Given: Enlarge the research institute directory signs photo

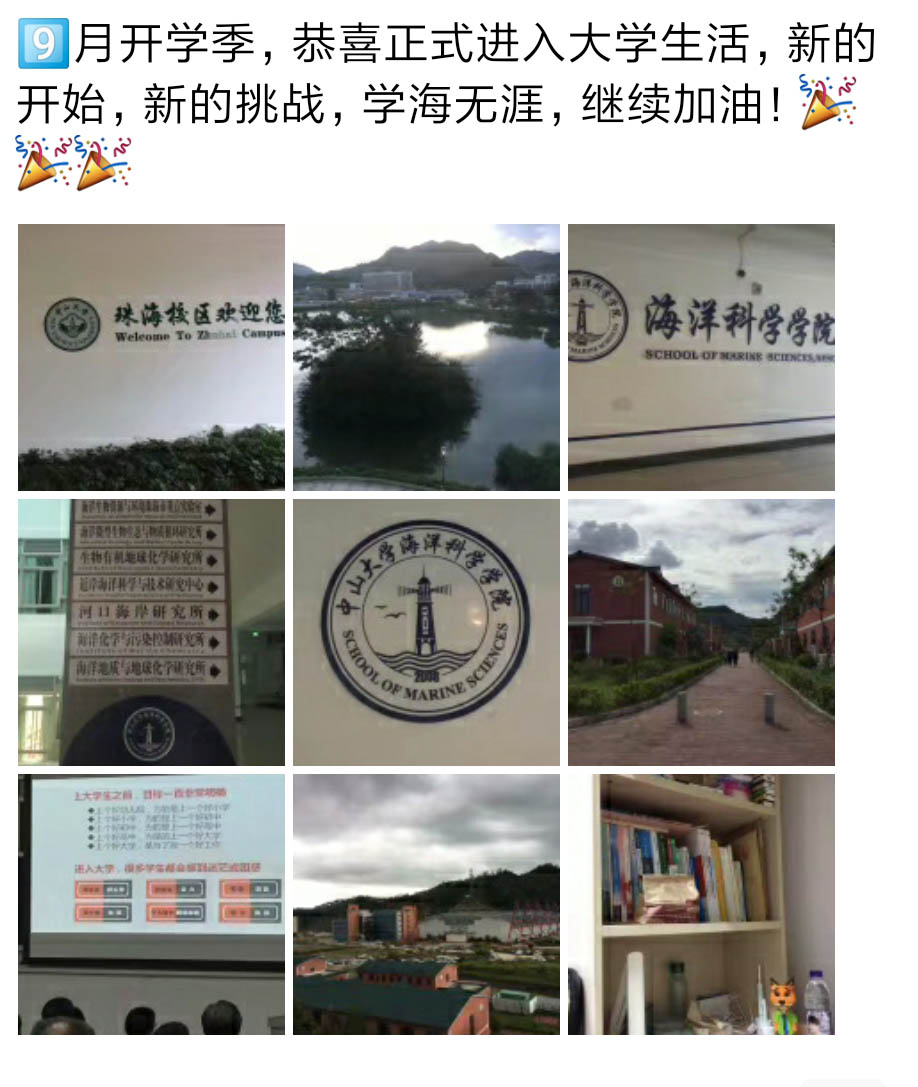Looking at the screenshot, I should 151,632.
